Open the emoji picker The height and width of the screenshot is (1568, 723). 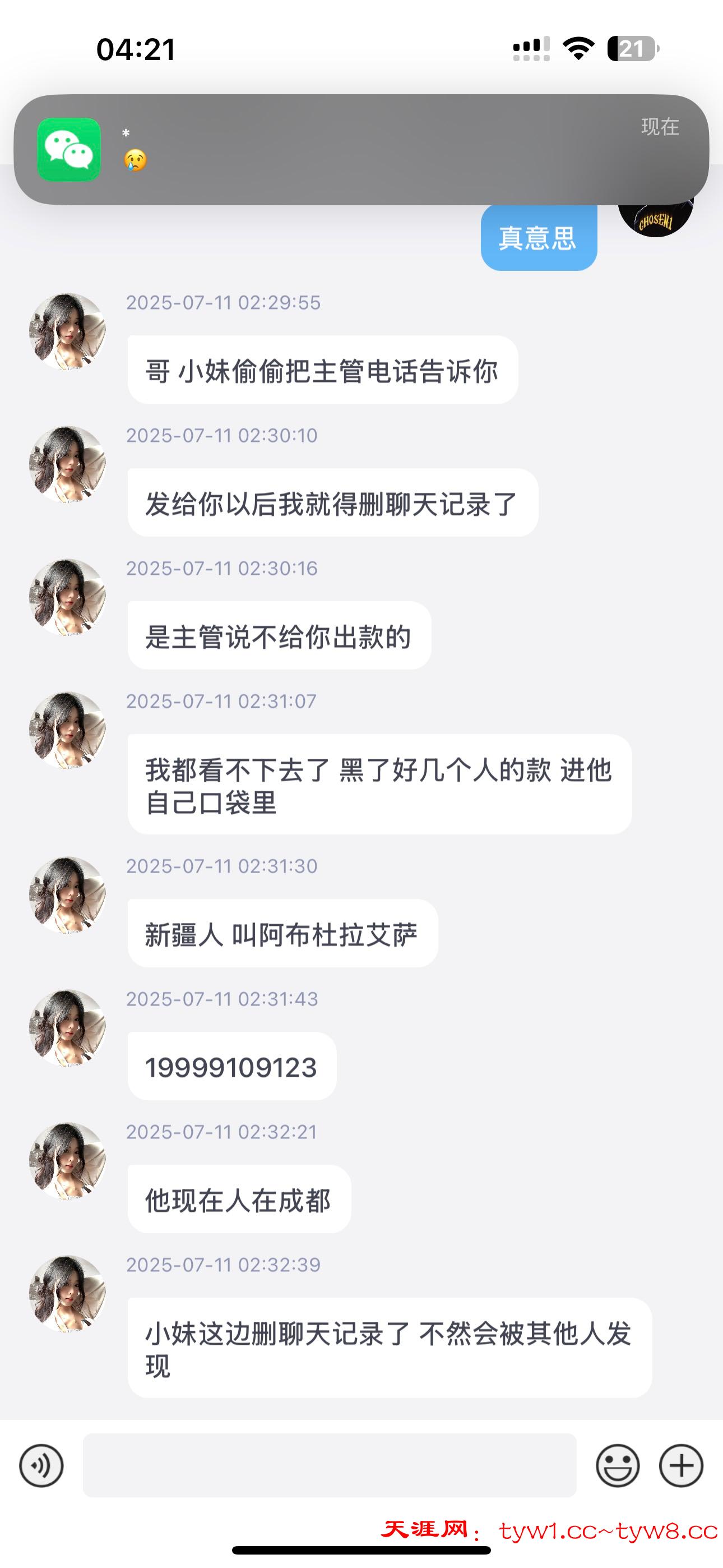tap(618, 1465)
